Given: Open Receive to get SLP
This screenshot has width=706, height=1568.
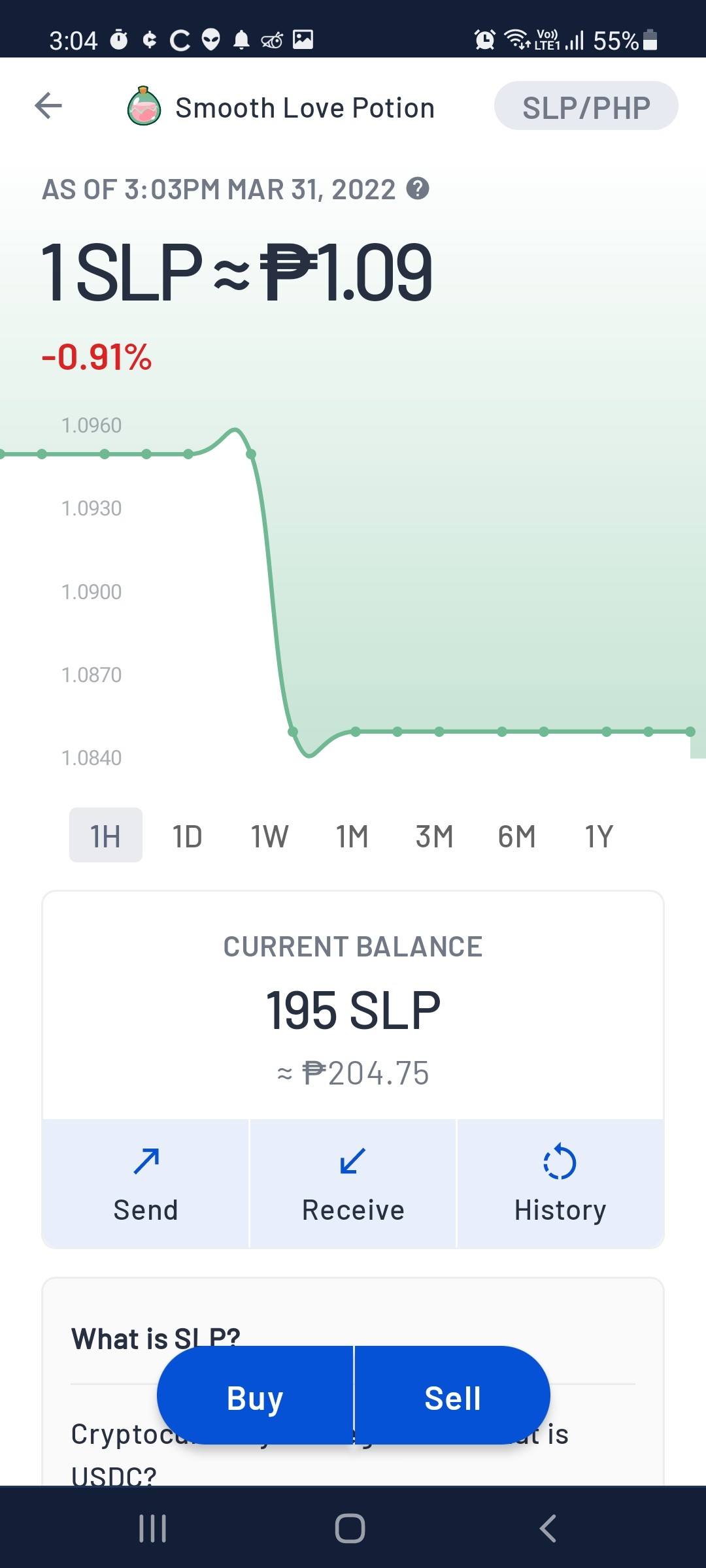Looking at the screenshot, I should (353, 1184).
